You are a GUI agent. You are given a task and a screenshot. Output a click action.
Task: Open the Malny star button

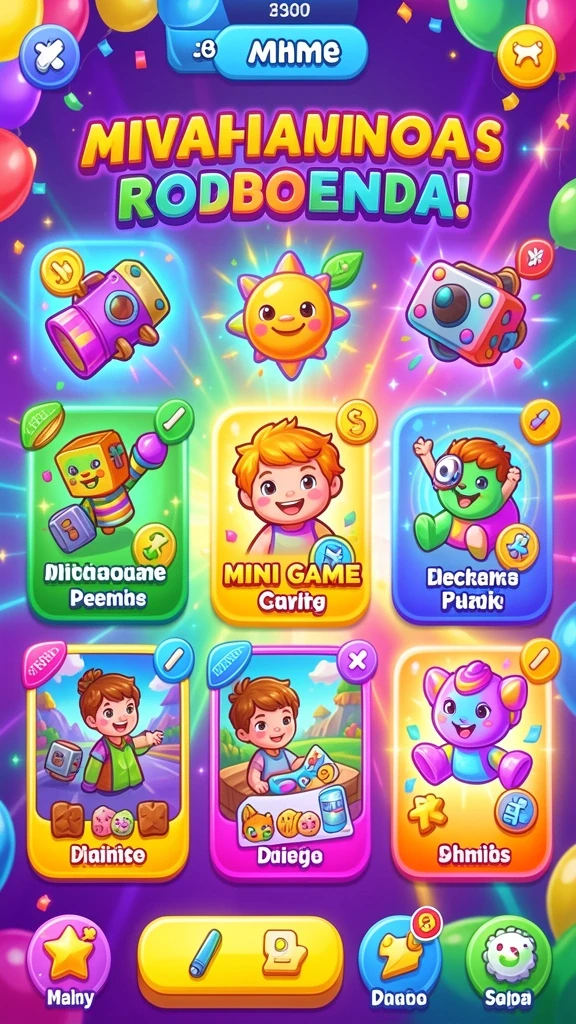pyautogui.click(x=69, y=962)
